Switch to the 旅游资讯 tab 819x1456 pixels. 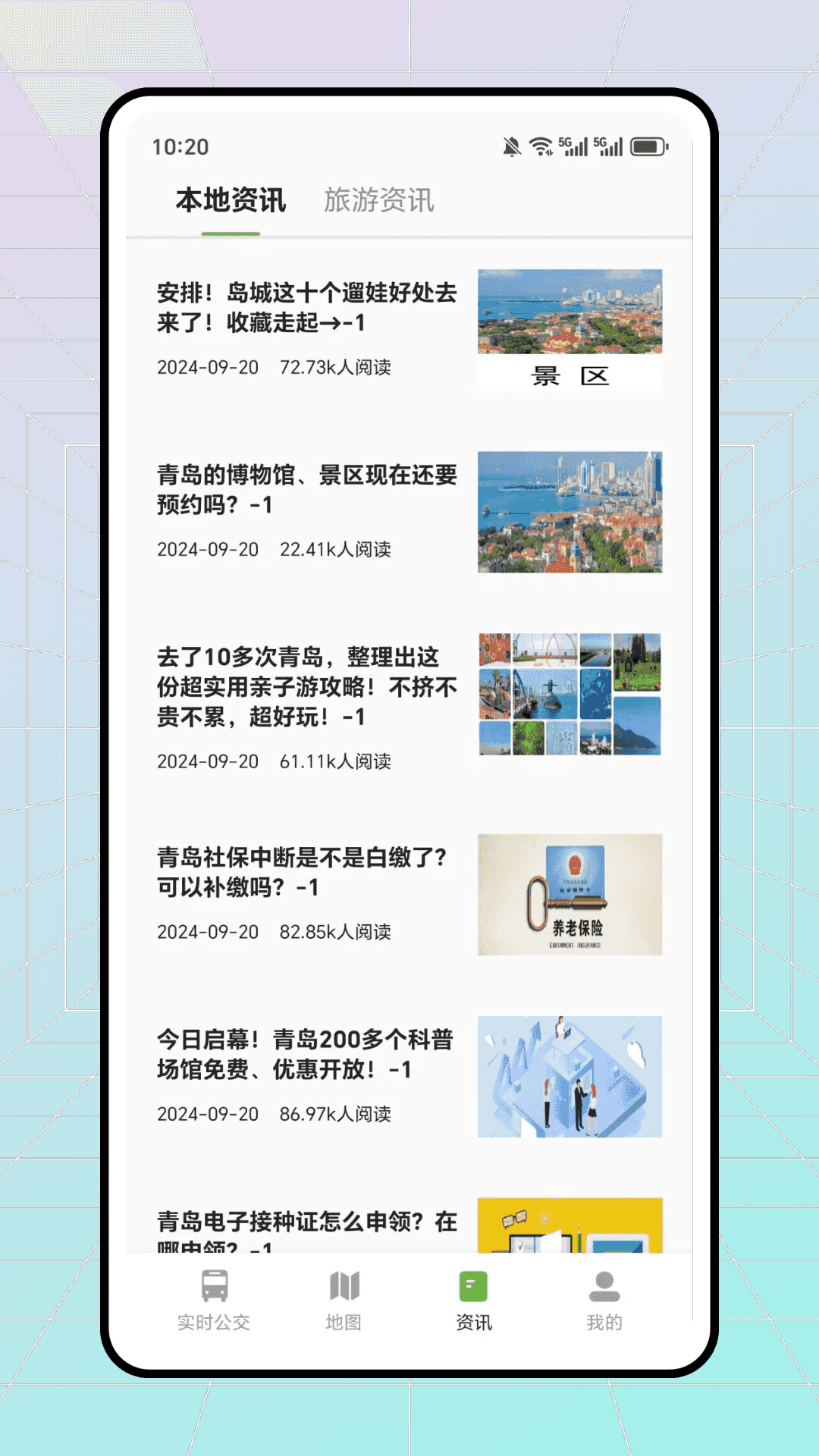pos(379,202)
